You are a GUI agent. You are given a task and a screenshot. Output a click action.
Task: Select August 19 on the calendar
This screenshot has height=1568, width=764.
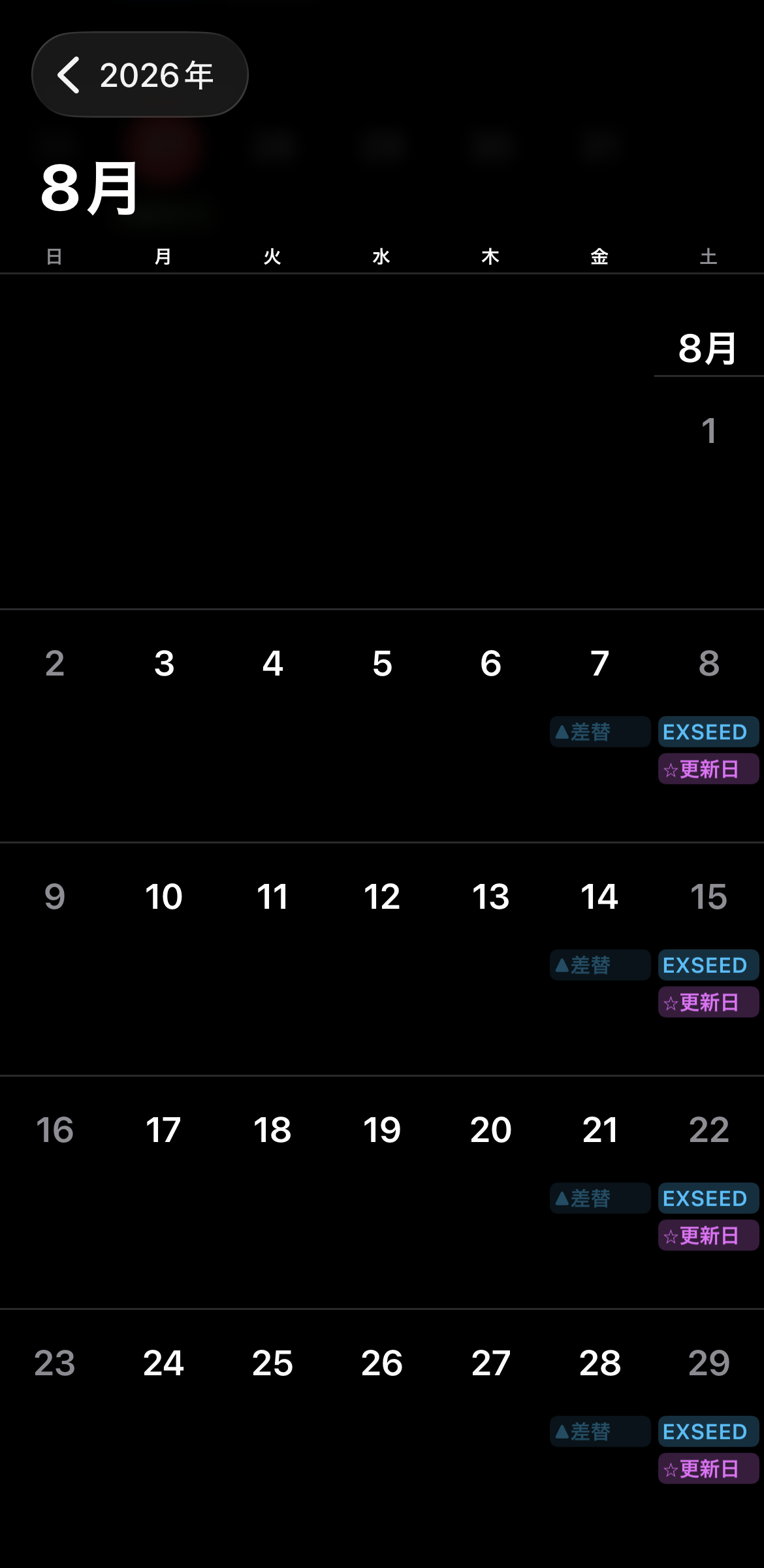pos(382,1130)
